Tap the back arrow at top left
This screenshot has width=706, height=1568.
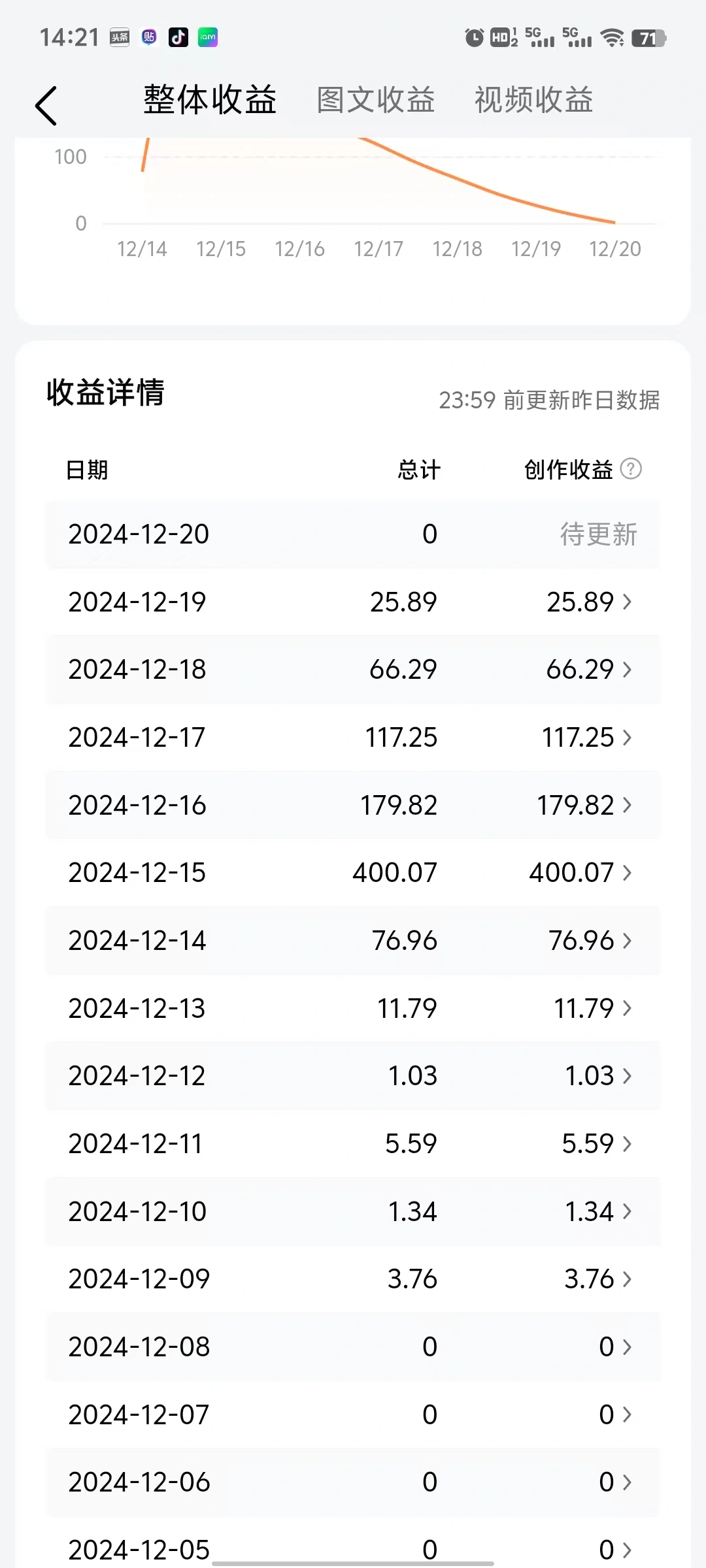pos(46,103)
